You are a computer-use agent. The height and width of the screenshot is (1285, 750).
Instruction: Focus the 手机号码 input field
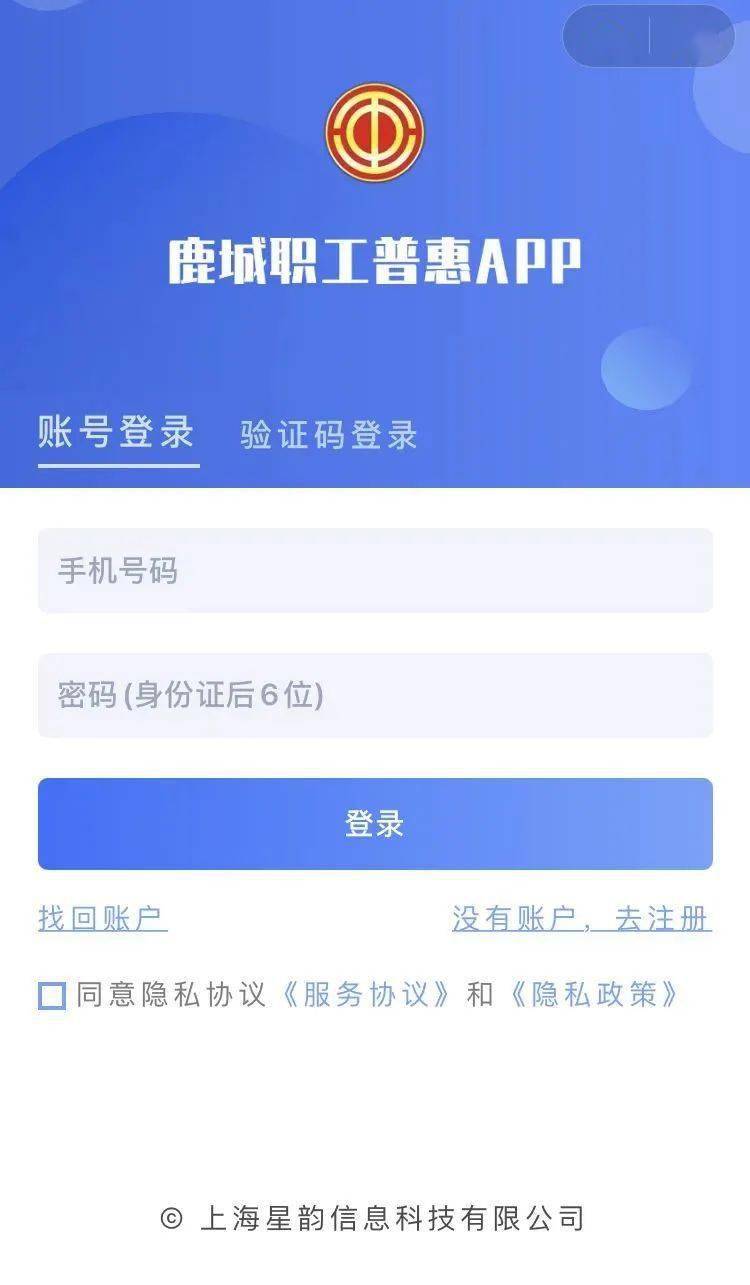(x=375, y=571)
